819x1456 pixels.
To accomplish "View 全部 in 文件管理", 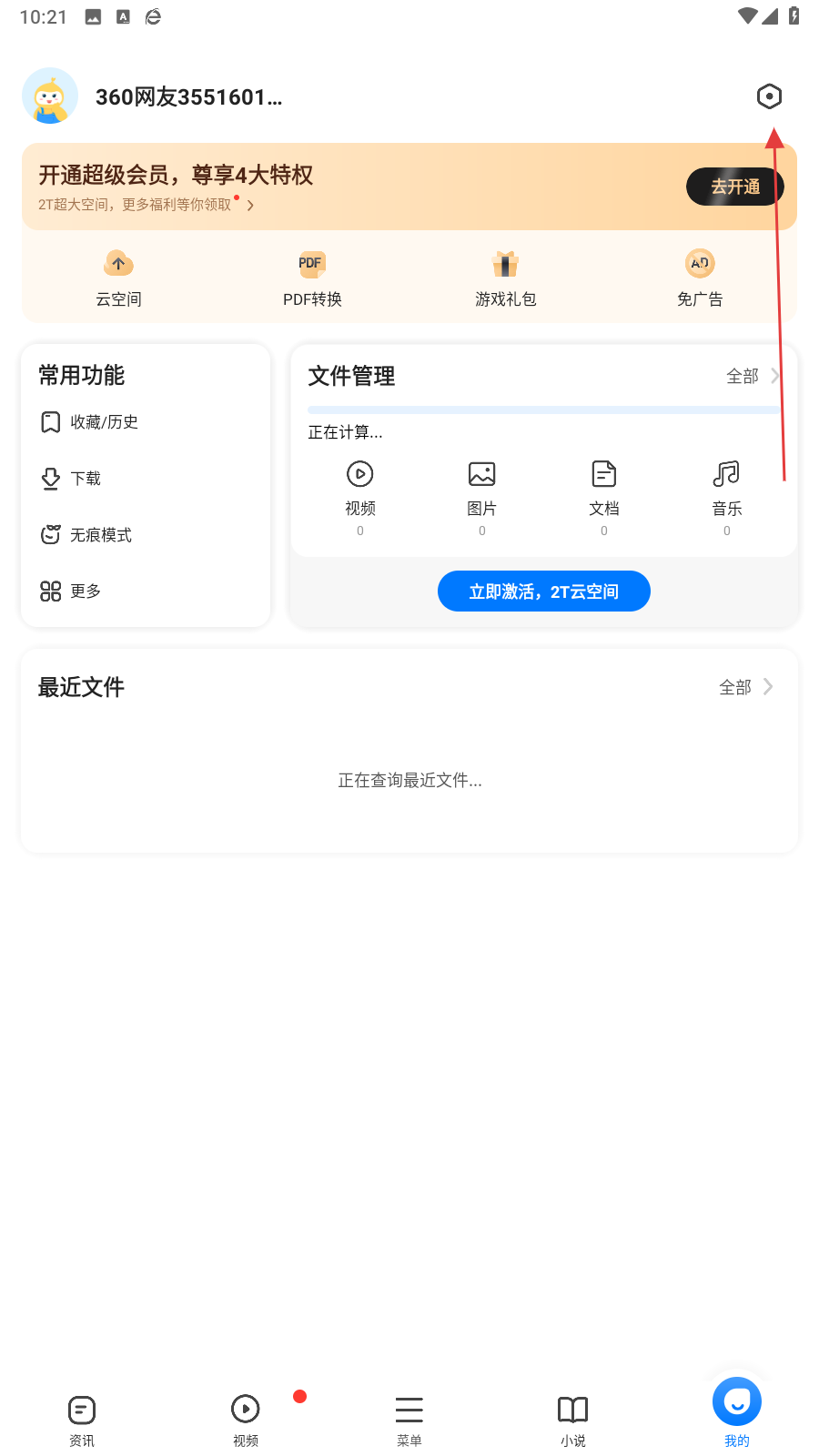I will (x=751, y=376).
